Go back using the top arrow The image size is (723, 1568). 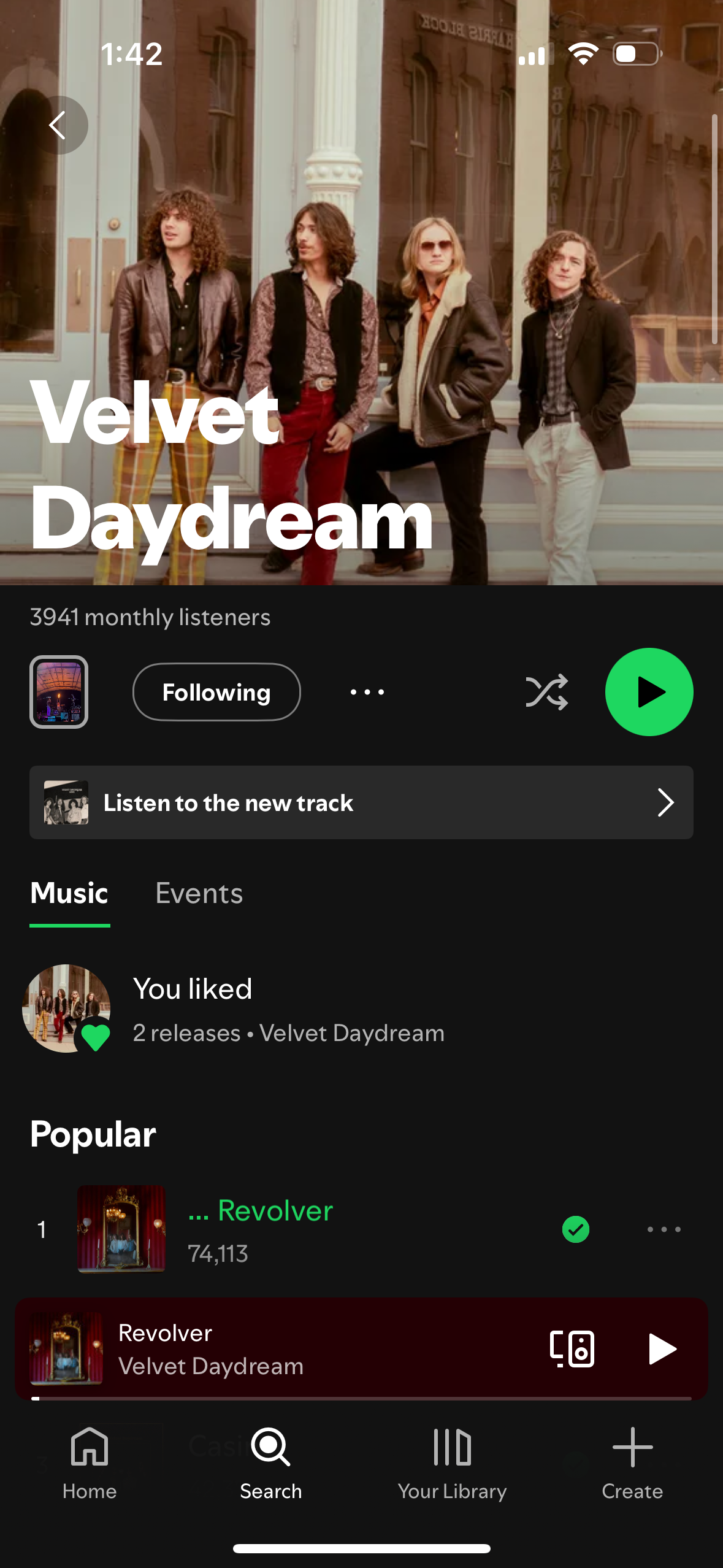click(59, 125)
